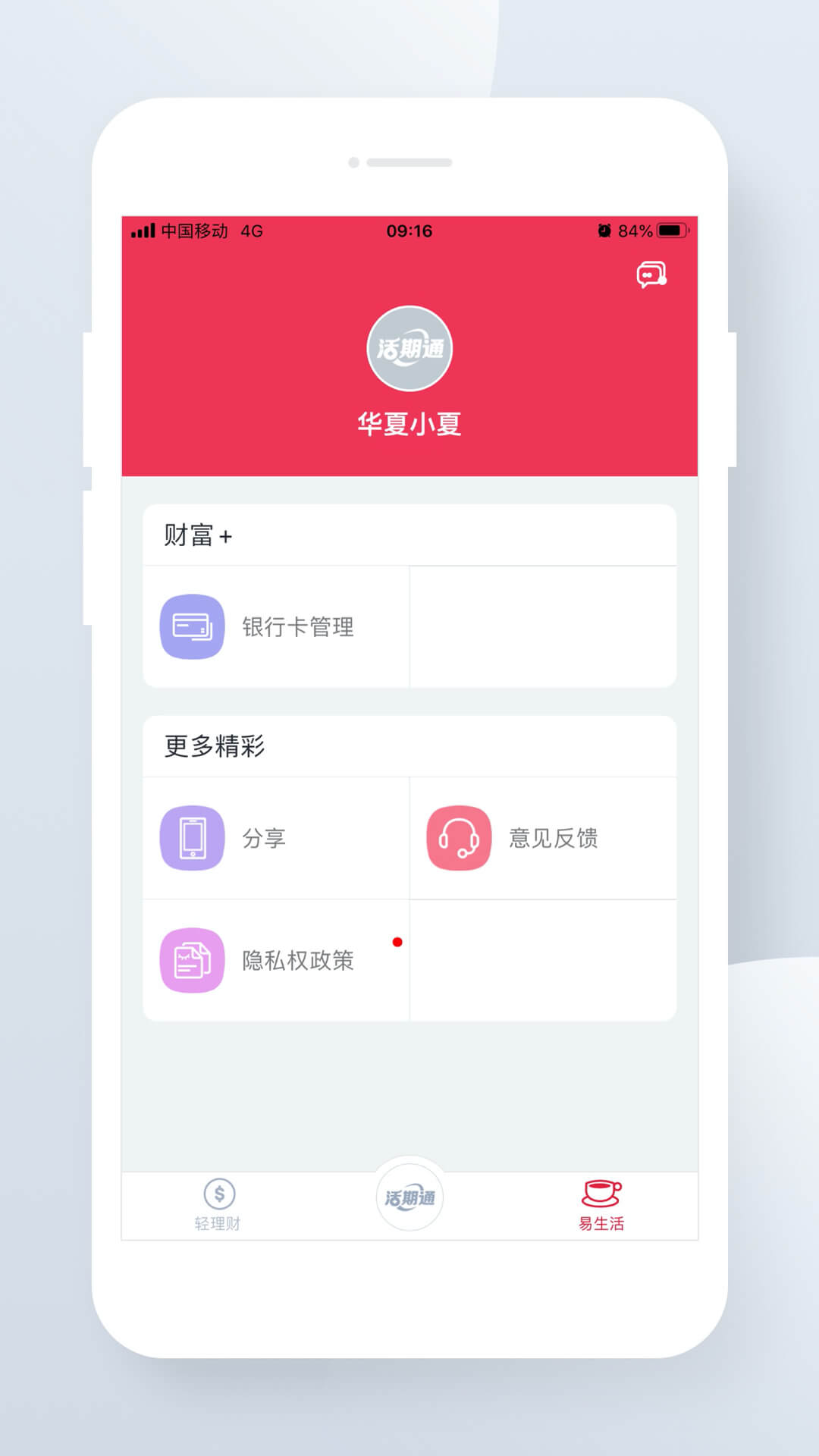Tap the red dot notification badge
Viewport: 819px width, 1456px height.
pyautogui.click(x=397, y=942)
